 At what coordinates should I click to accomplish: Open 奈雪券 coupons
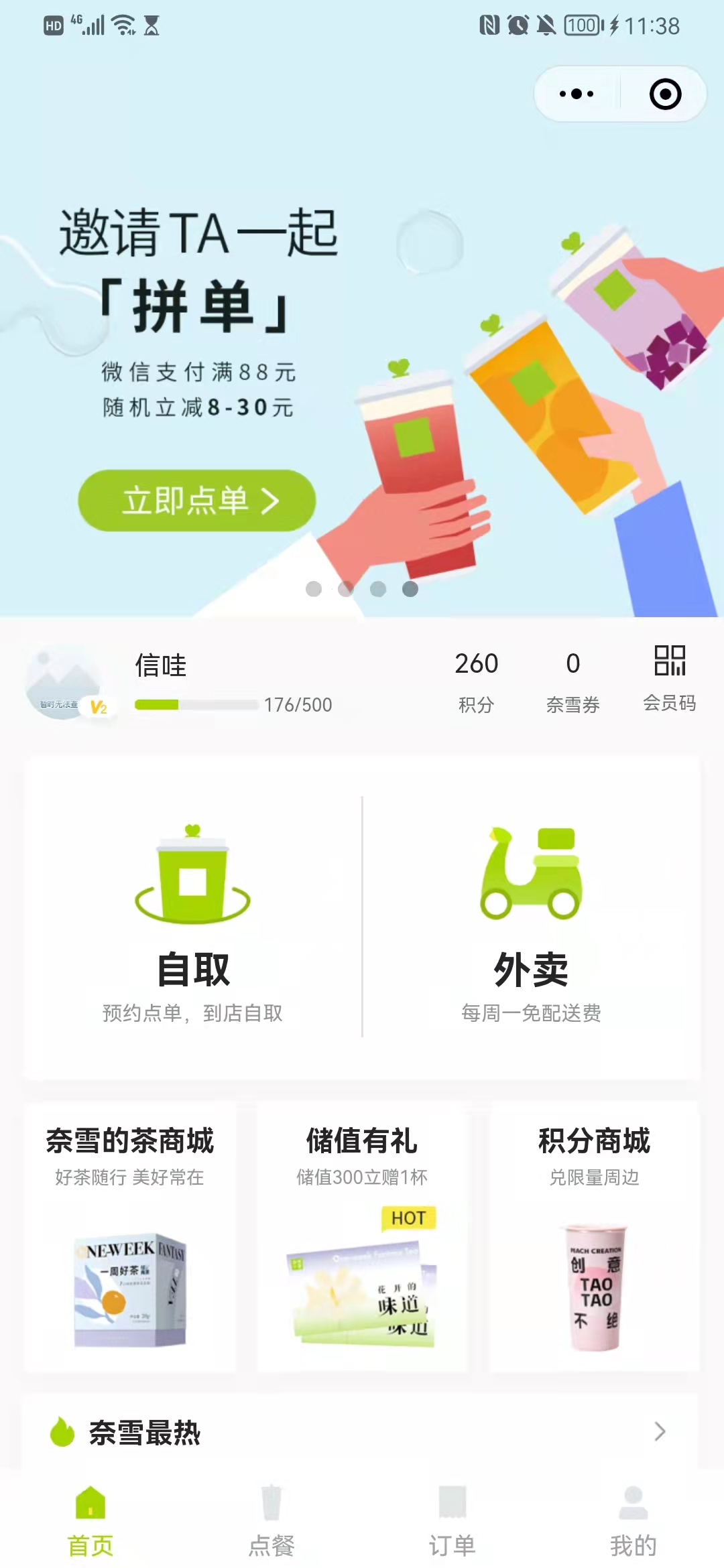pos(572,681)
